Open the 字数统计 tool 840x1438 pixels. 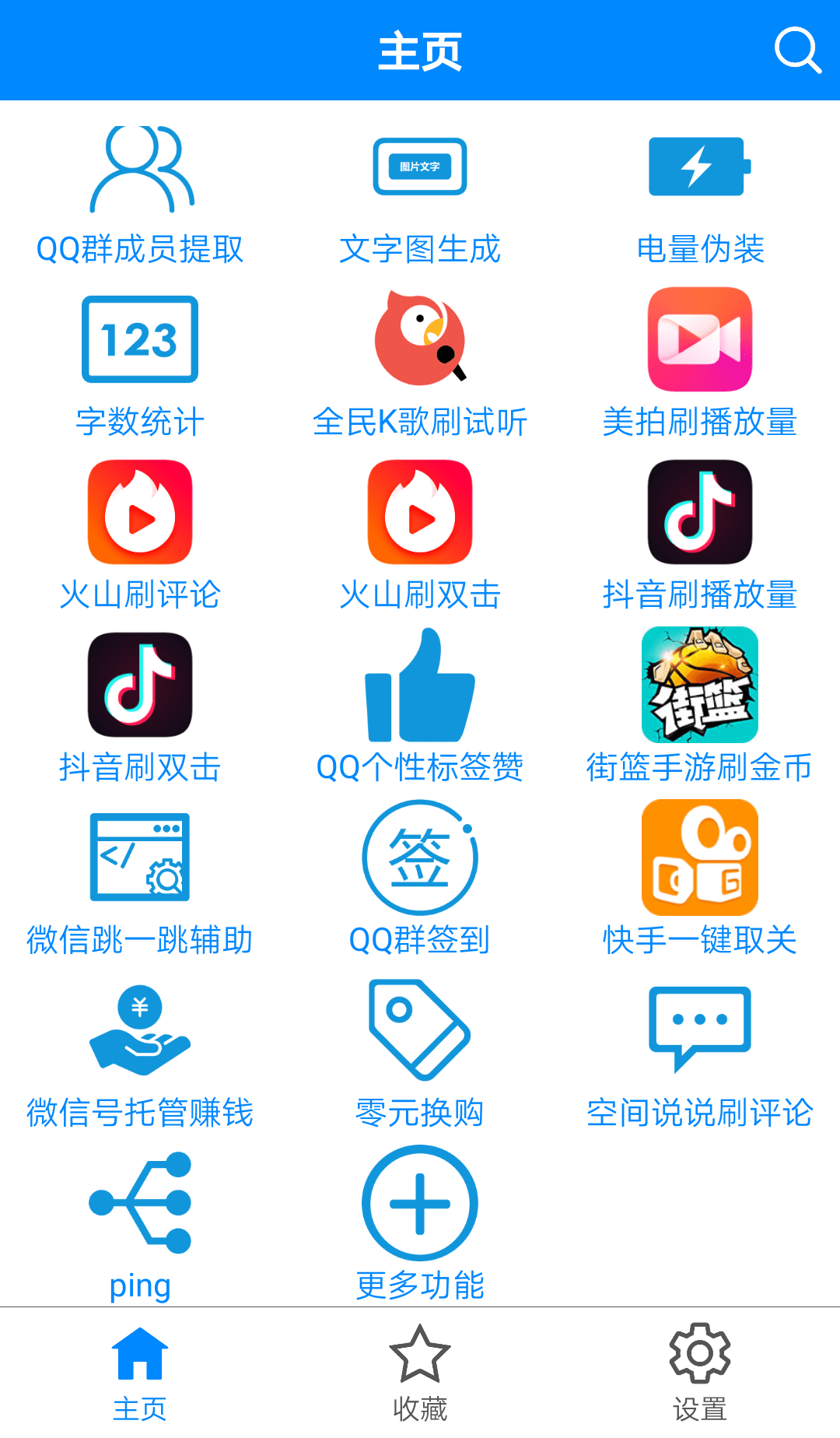140,366
